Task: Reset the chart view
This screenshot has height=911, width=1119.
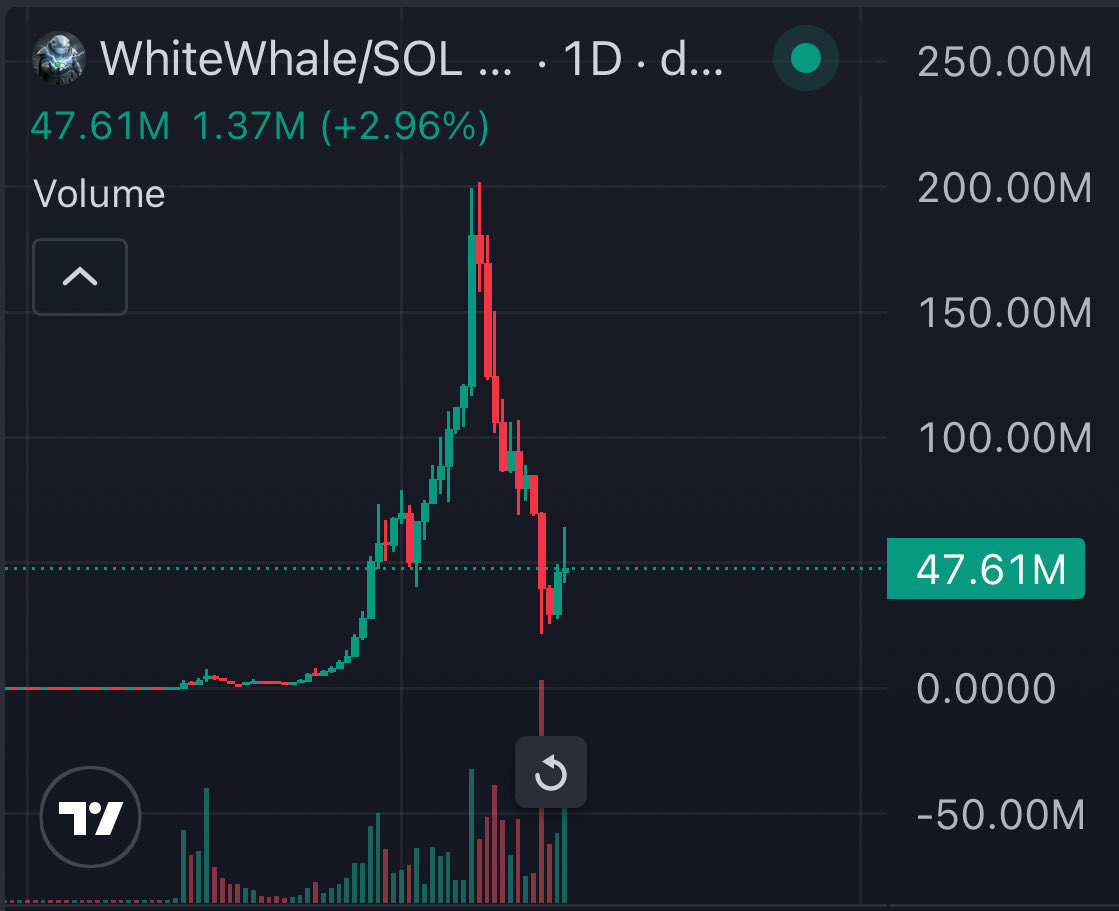Action: click(x=551, y=773)
